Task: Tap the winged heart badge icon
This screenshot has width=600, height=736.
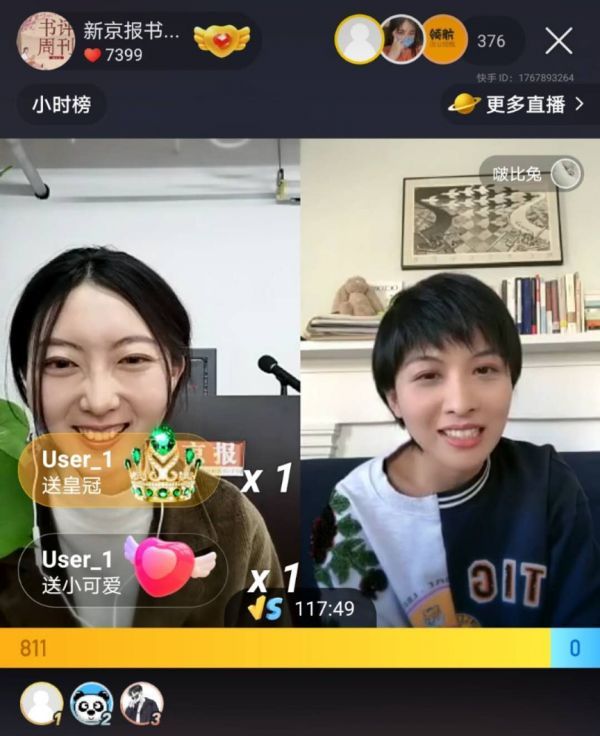Action: pos(222,40)
